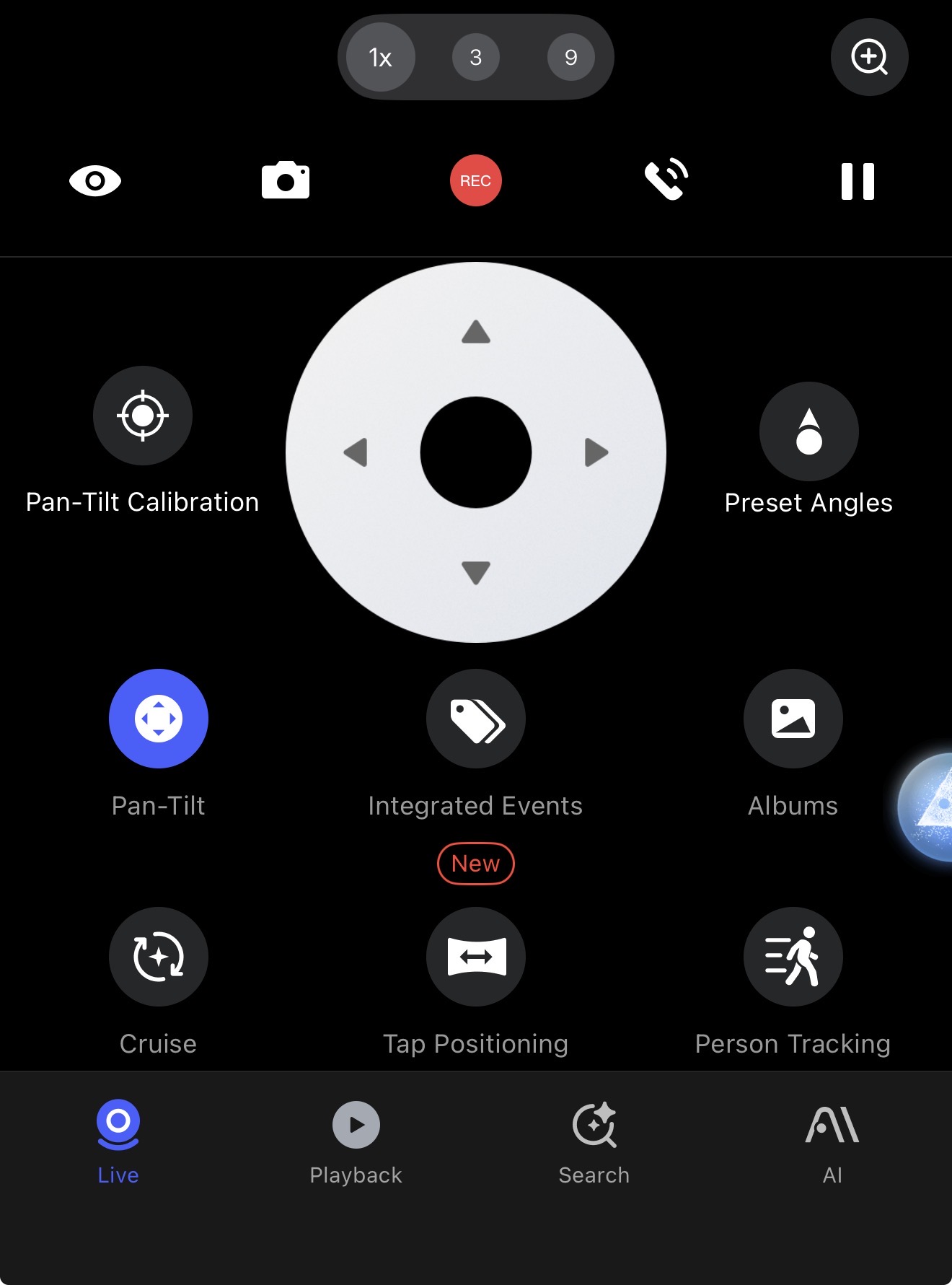Enable Cruise mode
This screenshot has height=1285, width=952.
tap(159, 957)
